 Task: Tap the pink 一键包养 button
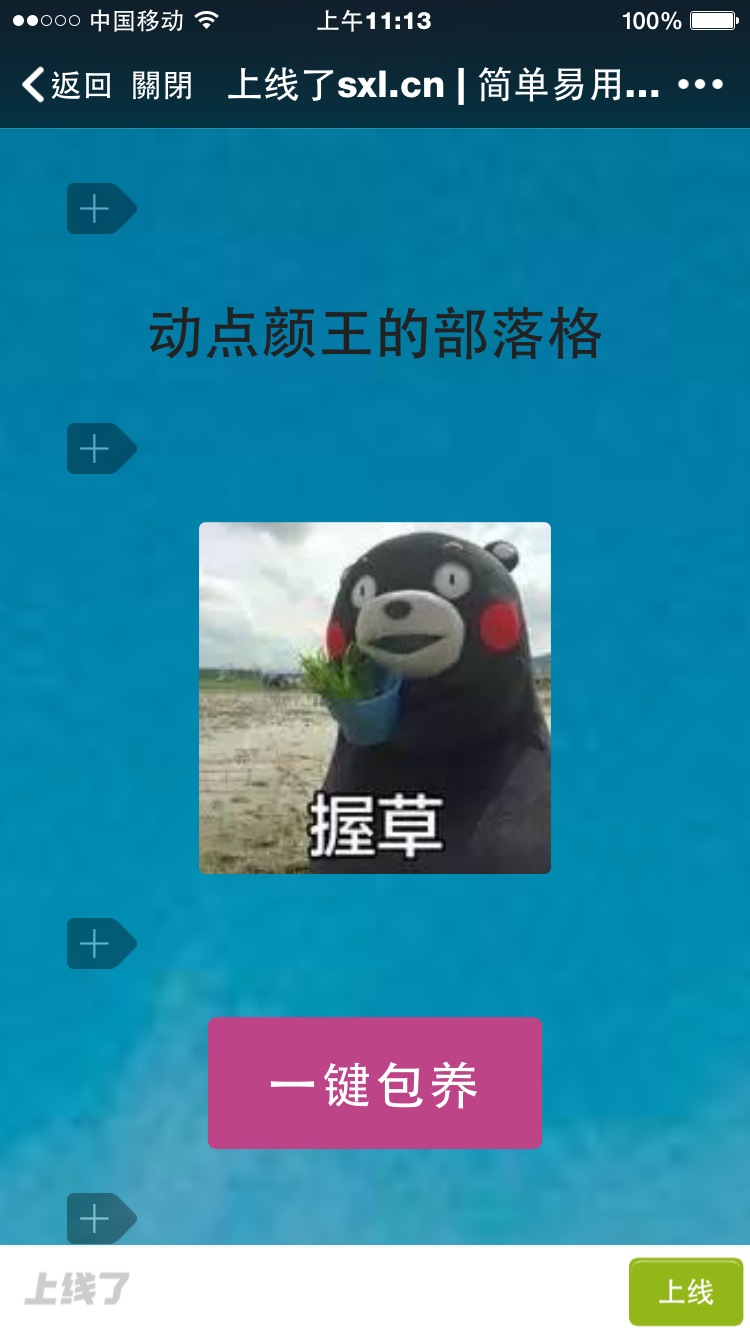pyautogui.click(x=375, y=1083)
